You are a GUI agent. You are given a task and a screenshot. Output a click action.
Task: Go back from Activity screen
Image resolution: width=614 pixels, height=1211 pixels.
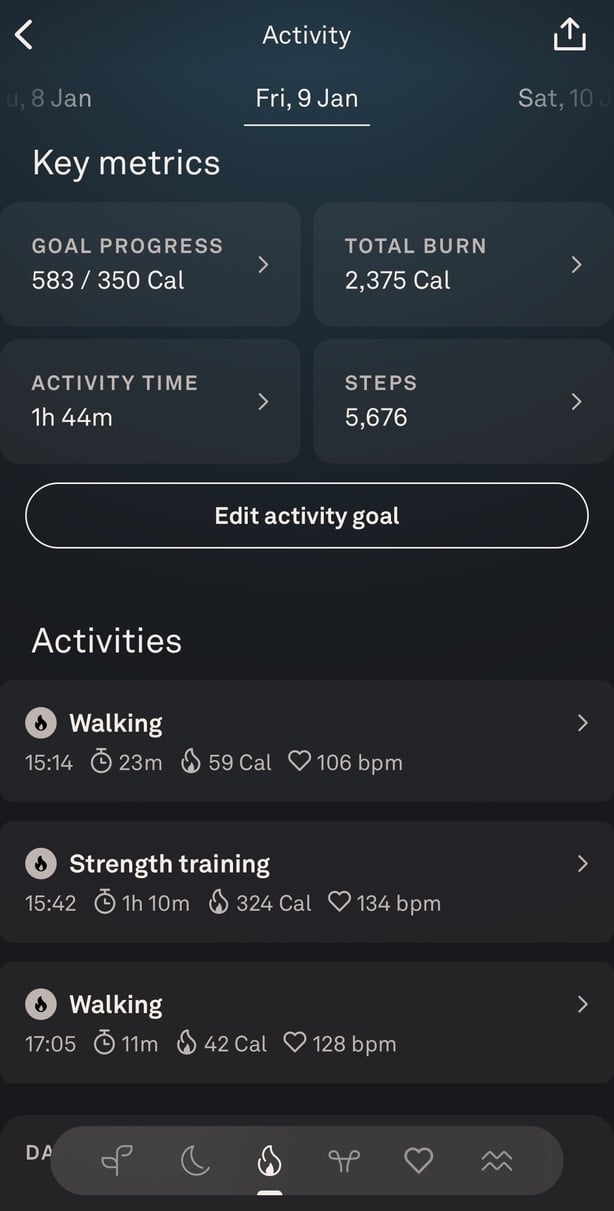click(24, 35)
